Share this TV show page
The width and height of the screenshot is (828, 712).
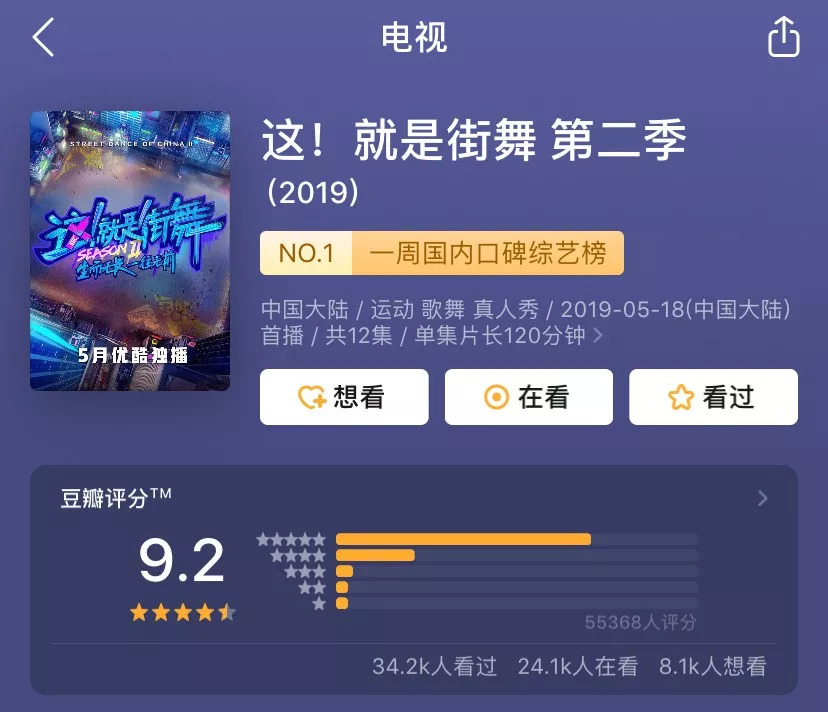[783, 38]
